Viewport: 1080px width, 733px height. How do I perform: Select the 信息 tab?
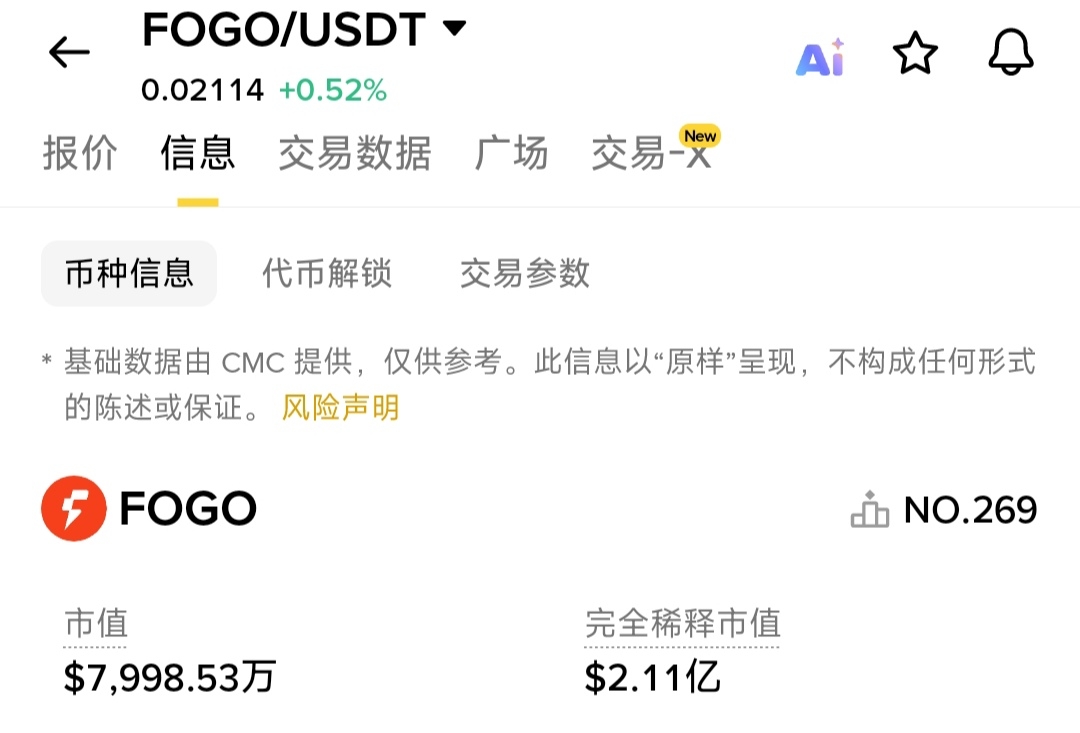[x=198, y=154]
